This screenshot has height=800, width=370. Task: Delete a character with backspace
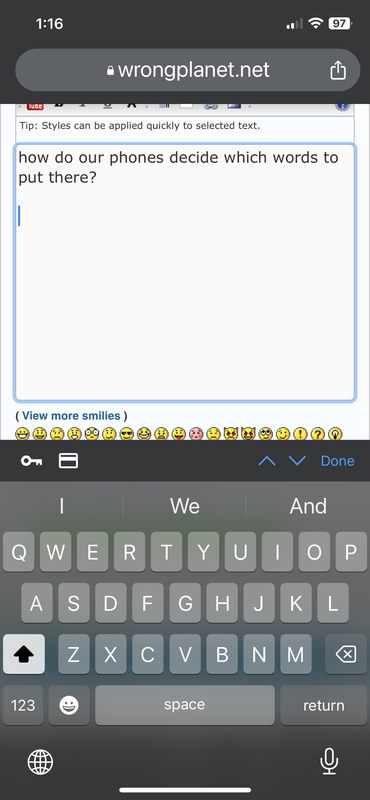pos(346,654)
